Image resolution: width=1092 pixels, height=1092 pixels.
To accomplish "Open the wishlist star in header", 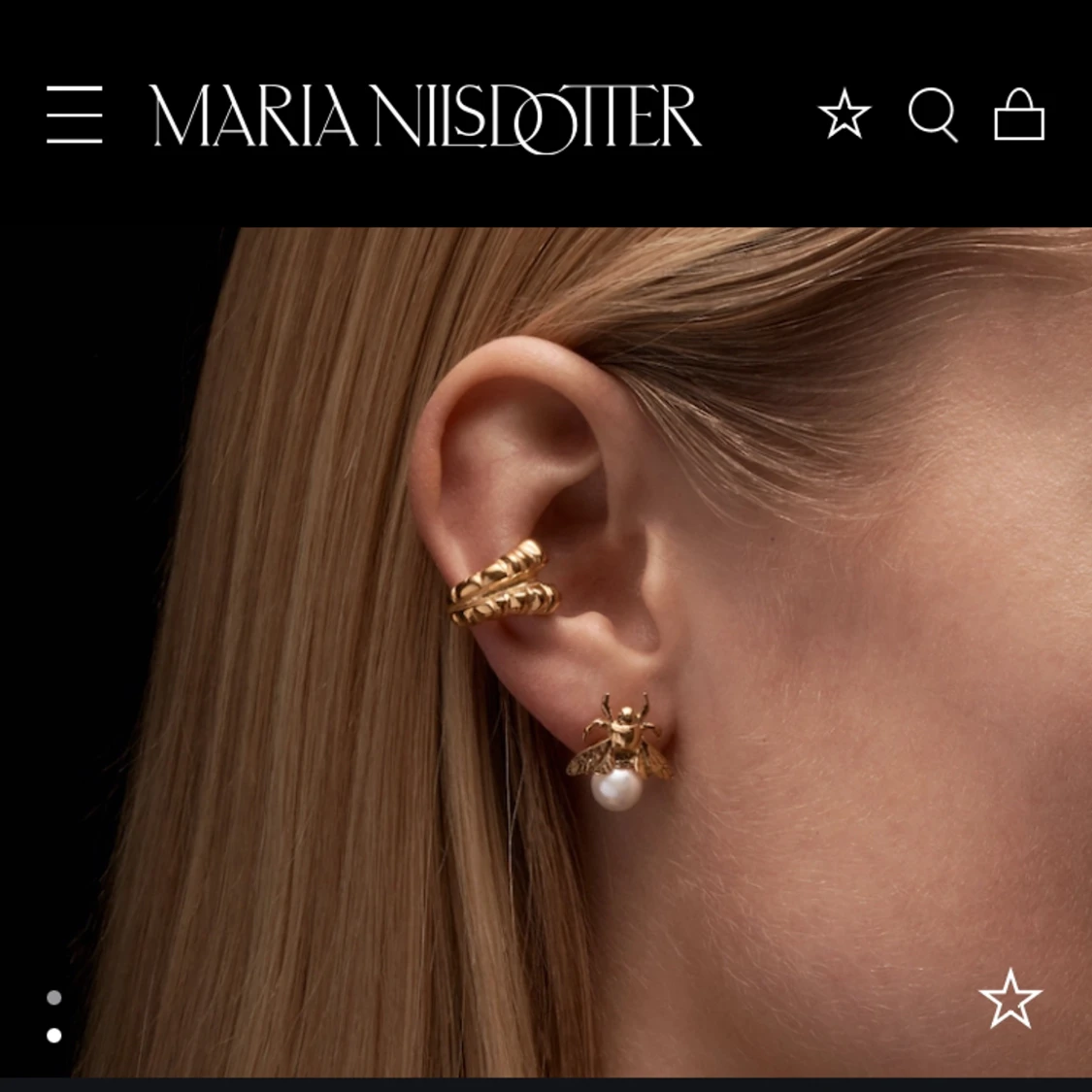I will (x=844, y=115).
